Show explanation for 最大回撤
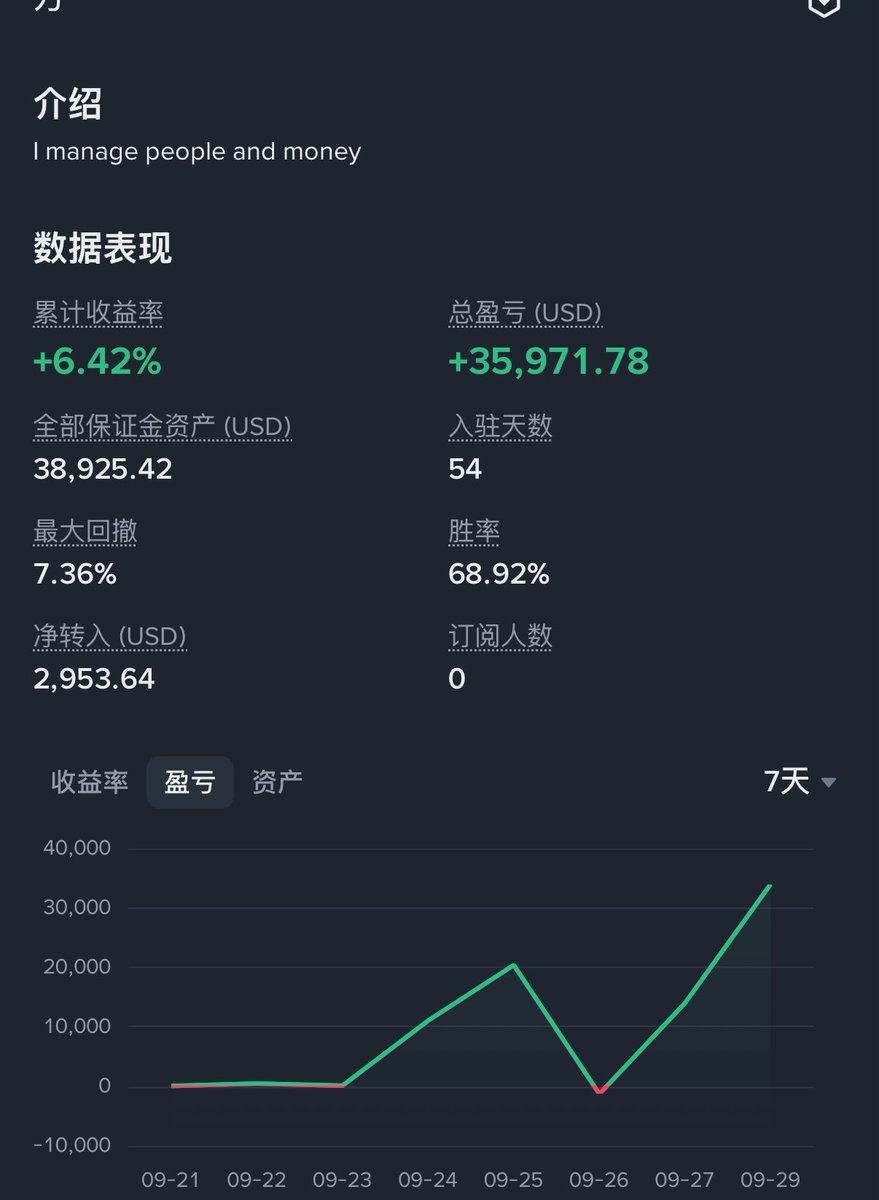 coord(85,531)
